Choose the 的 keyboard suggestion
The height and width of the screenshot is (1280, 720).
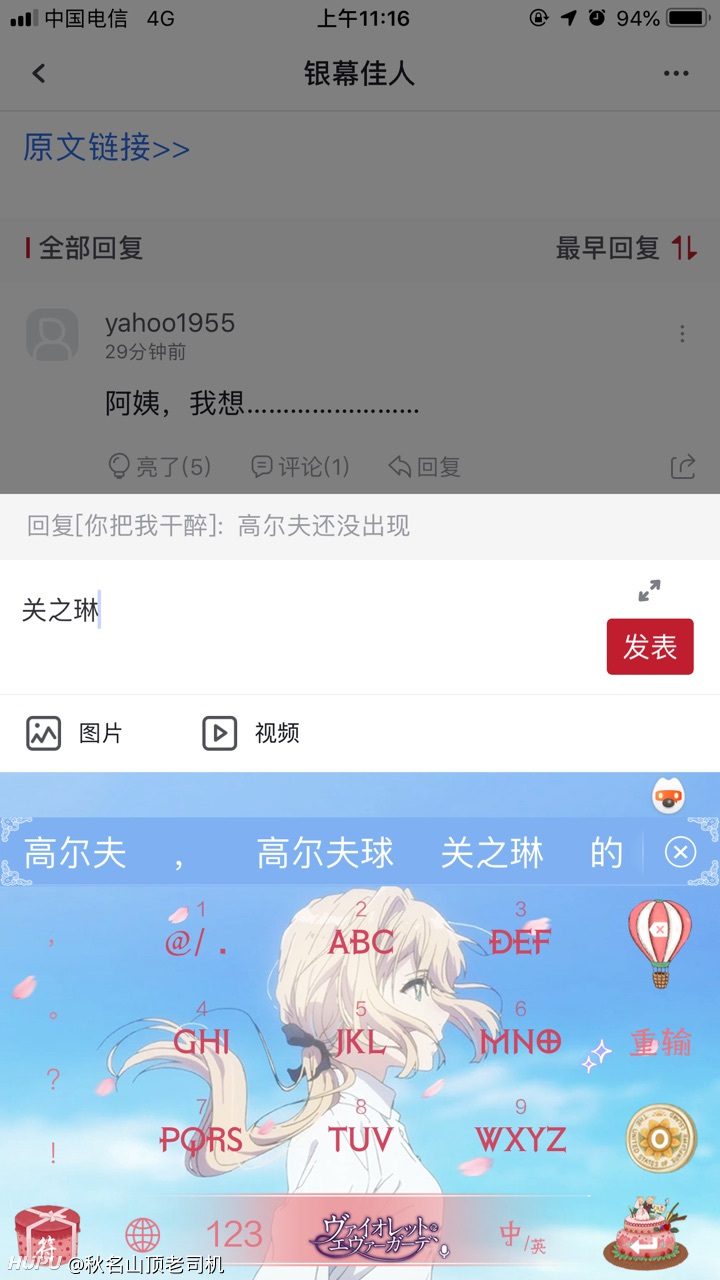point(606,853)
